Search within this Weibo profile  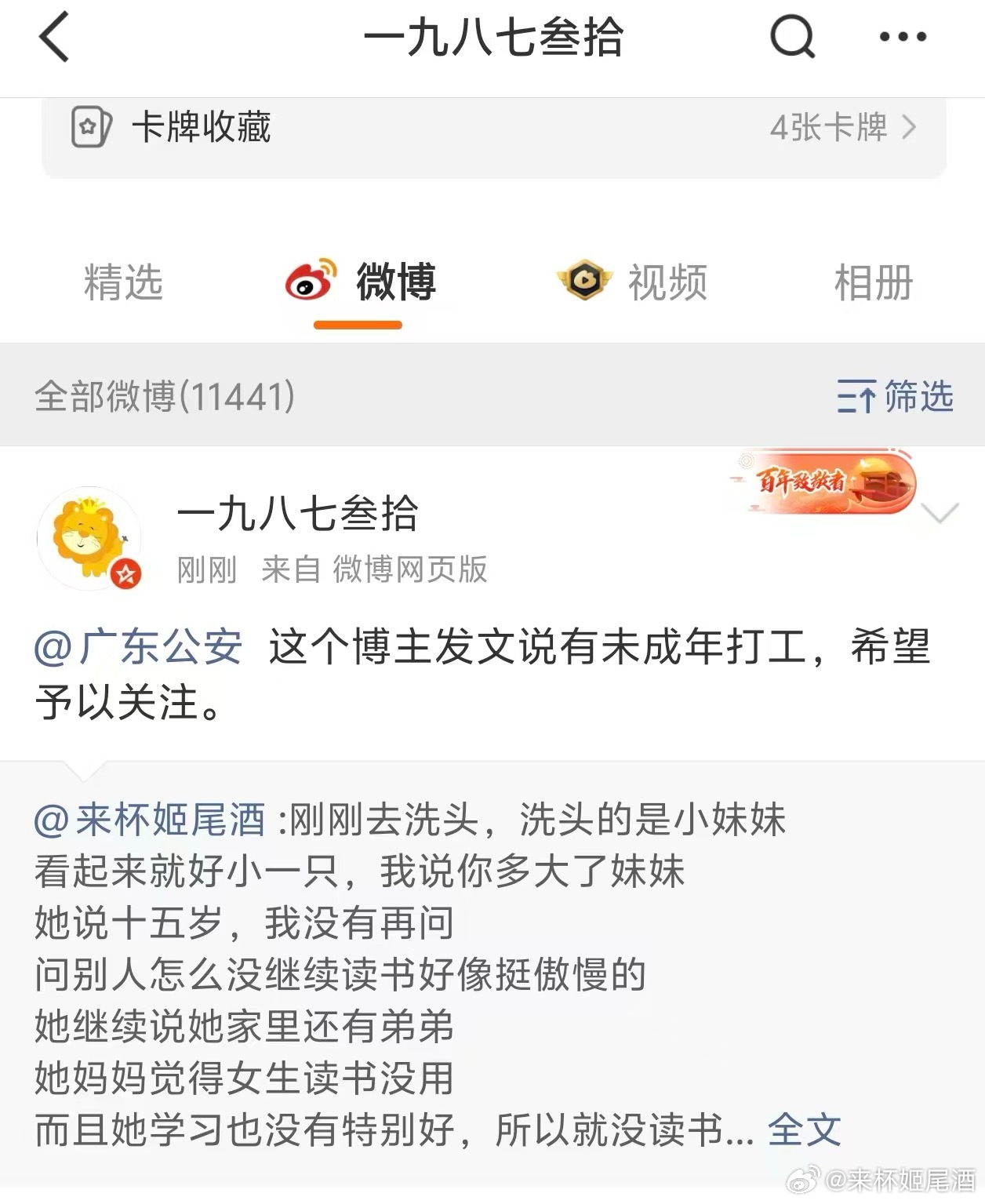(x=792, y=37)
